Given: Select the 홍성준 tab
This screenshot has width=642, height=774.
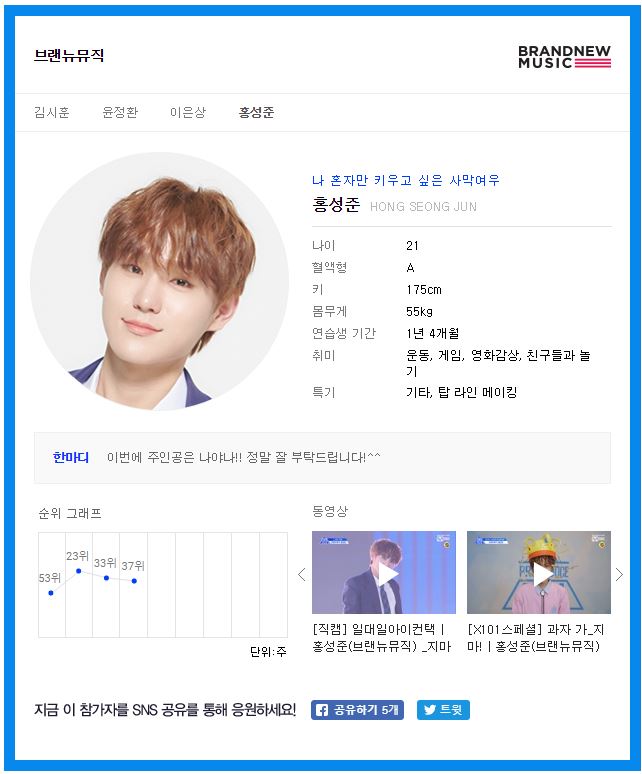Looking at the screenshot, I should coord(256,112).
